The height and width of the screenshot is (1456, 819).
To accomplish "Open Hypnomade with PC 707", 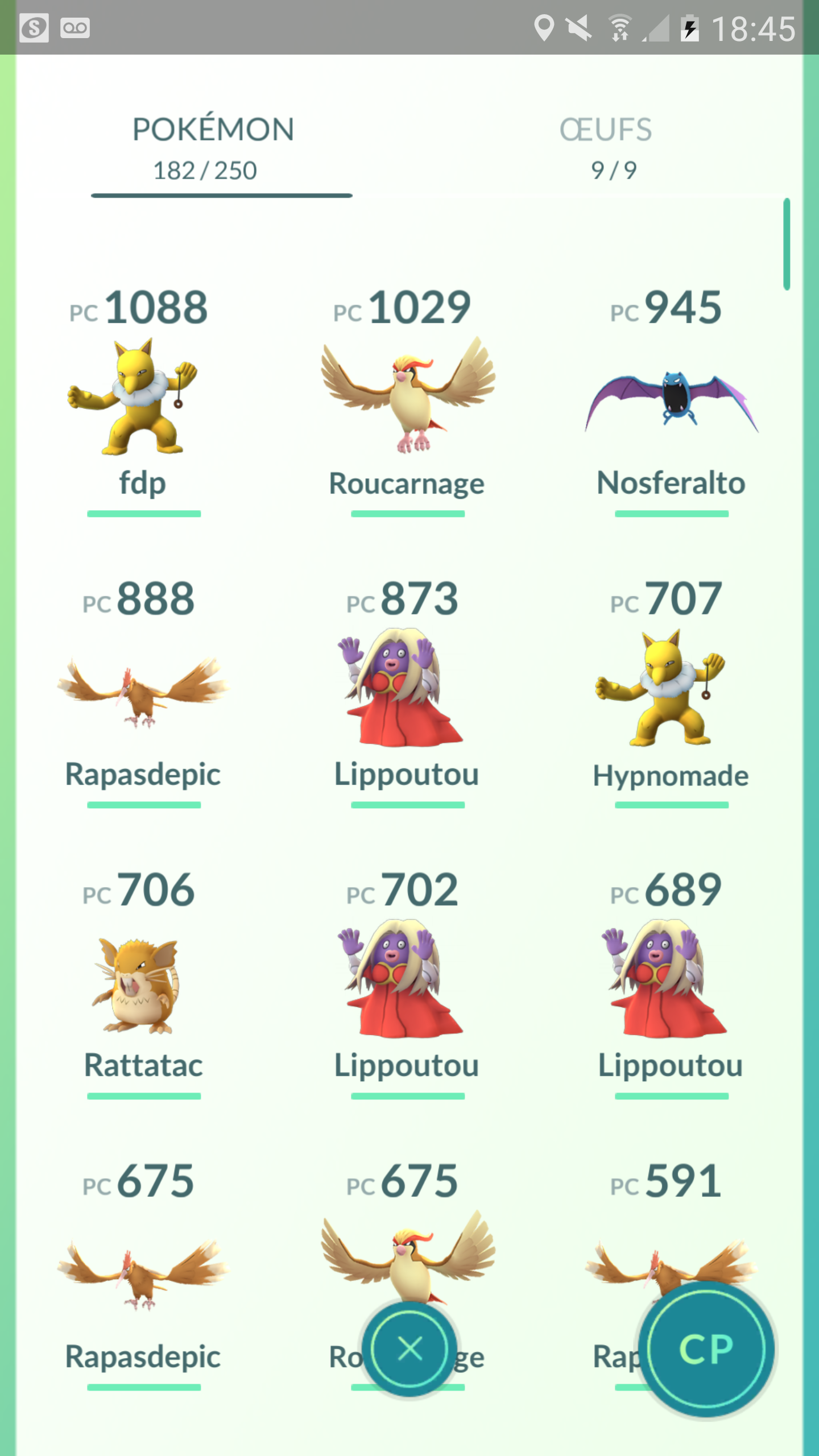I will [672, 691].
